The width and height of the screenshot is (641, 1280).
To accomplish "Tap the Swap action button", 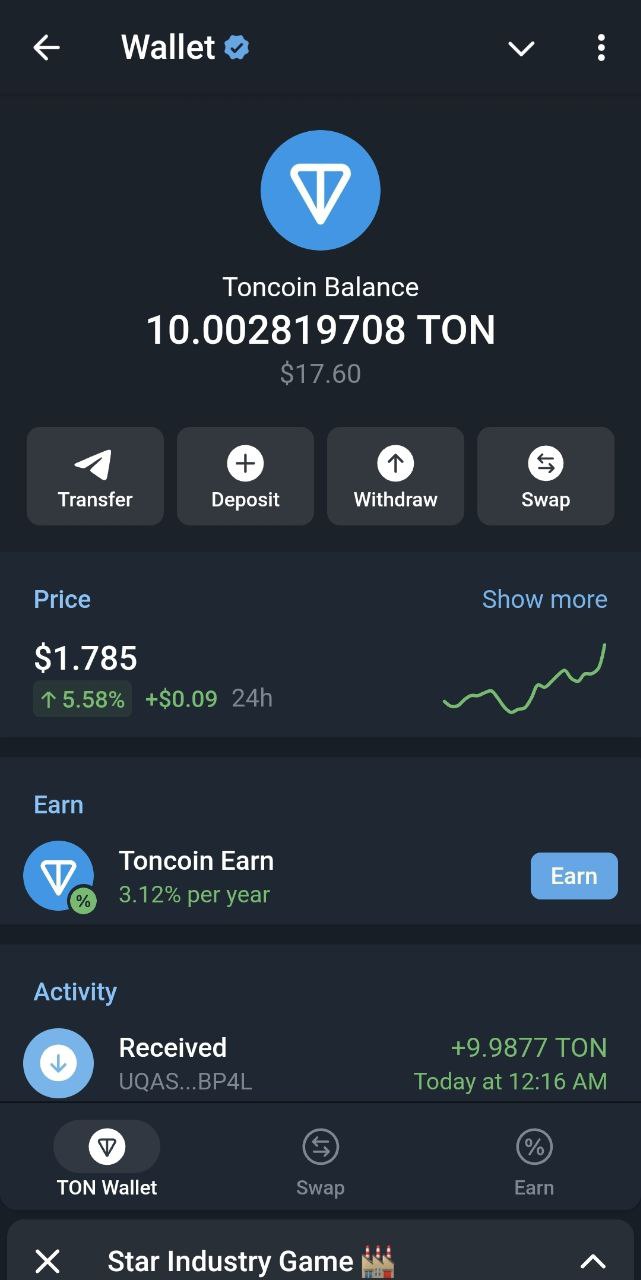I will 545,476.
